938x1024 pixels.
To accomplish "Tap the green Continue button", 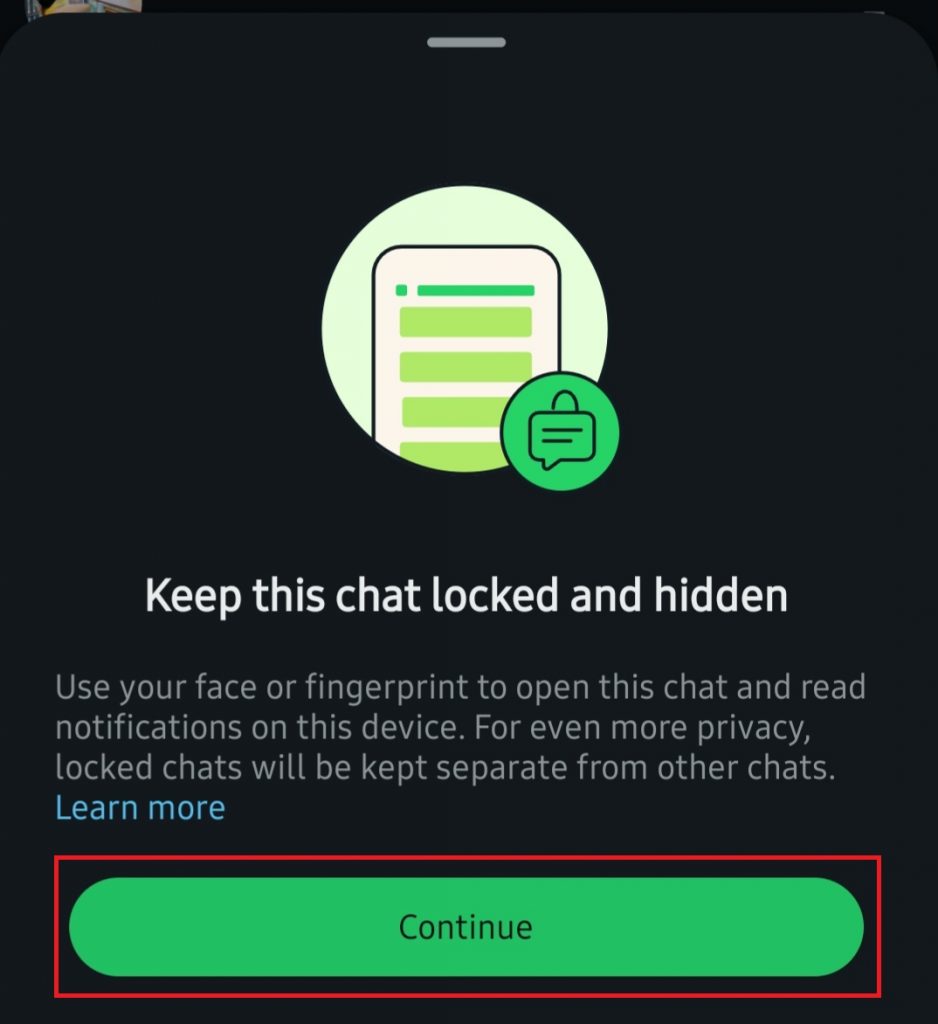I will coord(466,926).
